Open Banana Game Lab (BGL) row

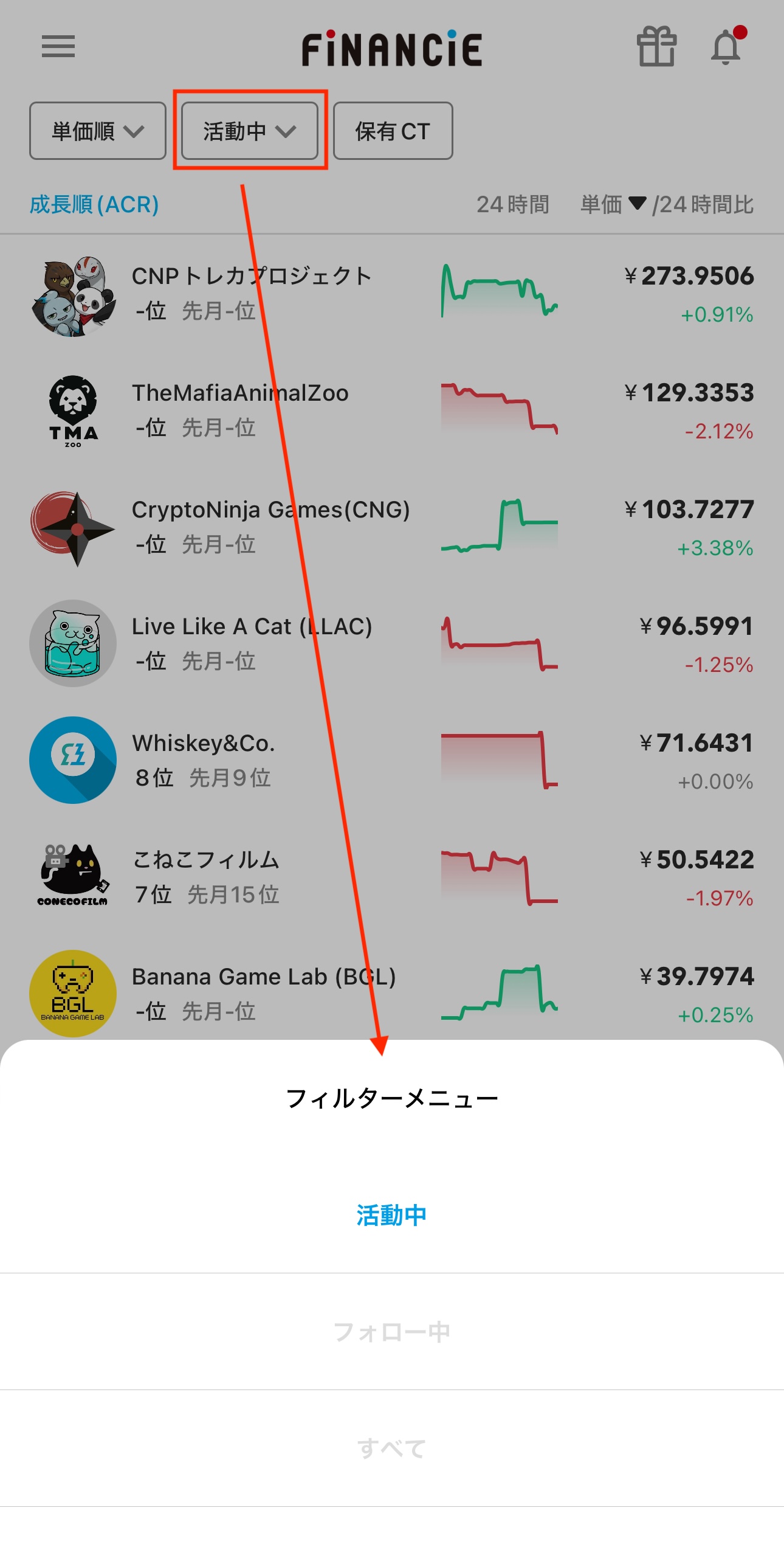tap(264, 992)
